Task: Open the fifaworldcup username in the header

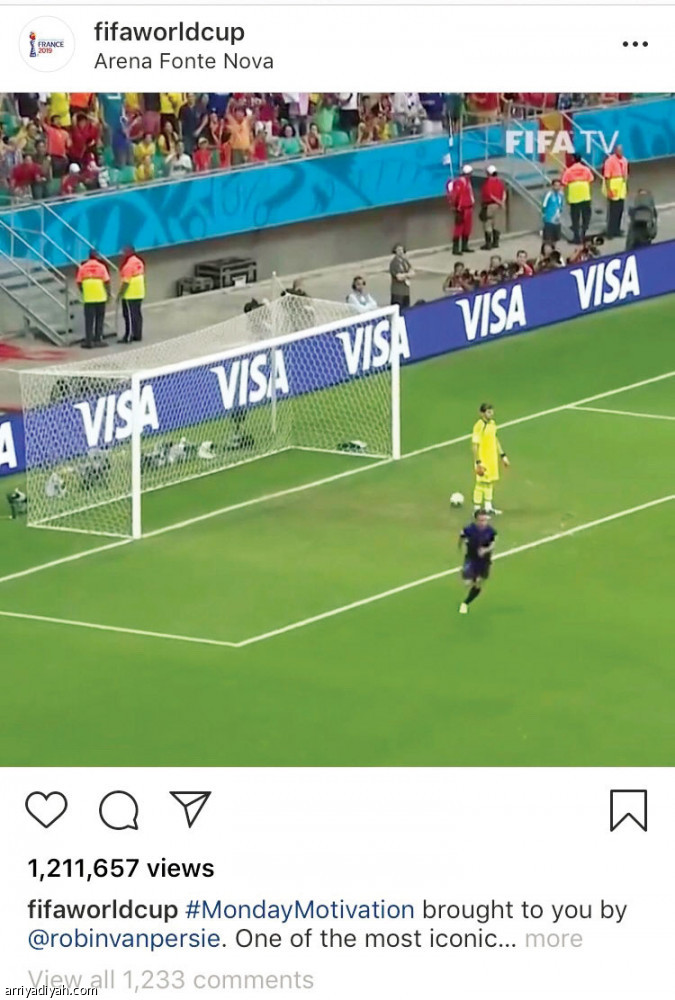Action: pyautogui.click(x=169, y=32)
